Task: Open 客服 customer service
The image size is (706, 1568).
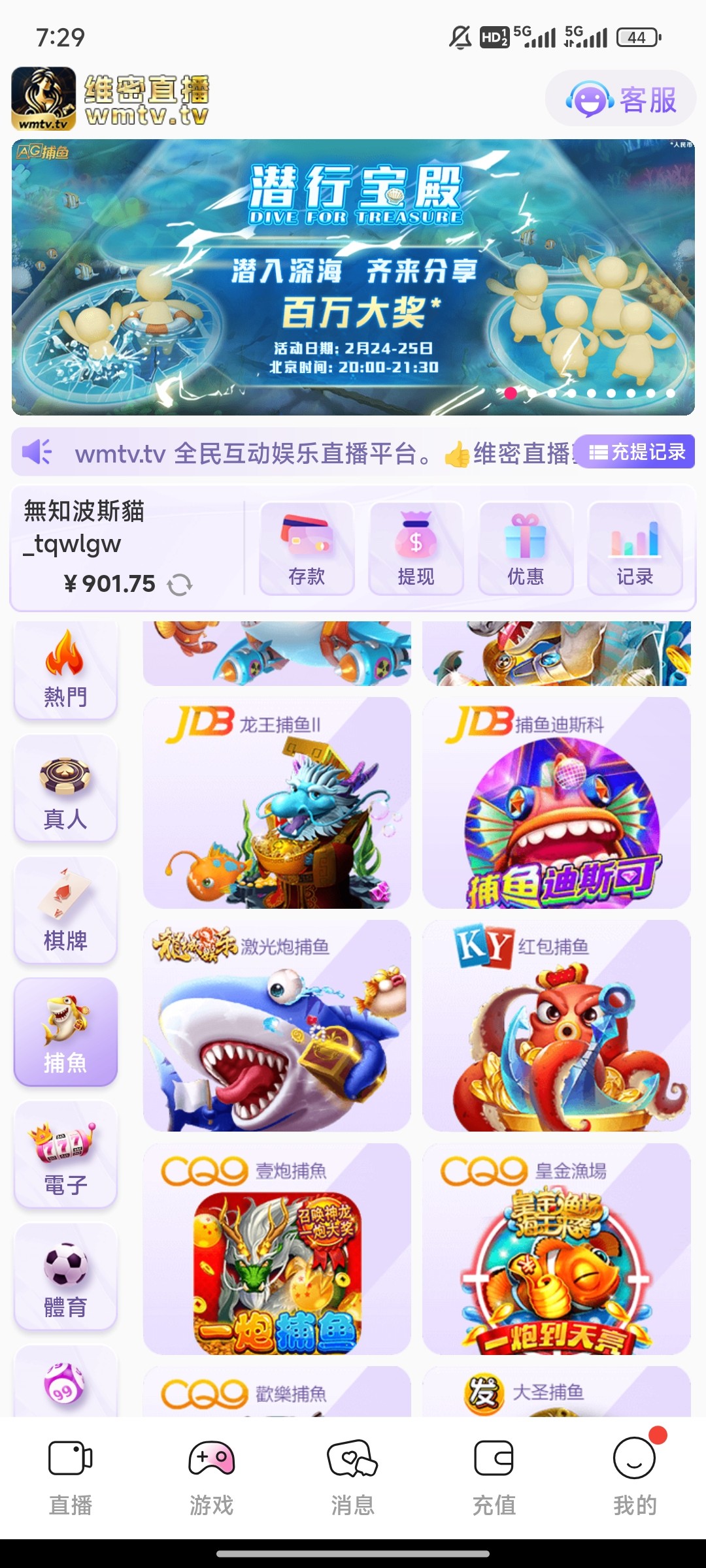Action: (x=621, y=99)
